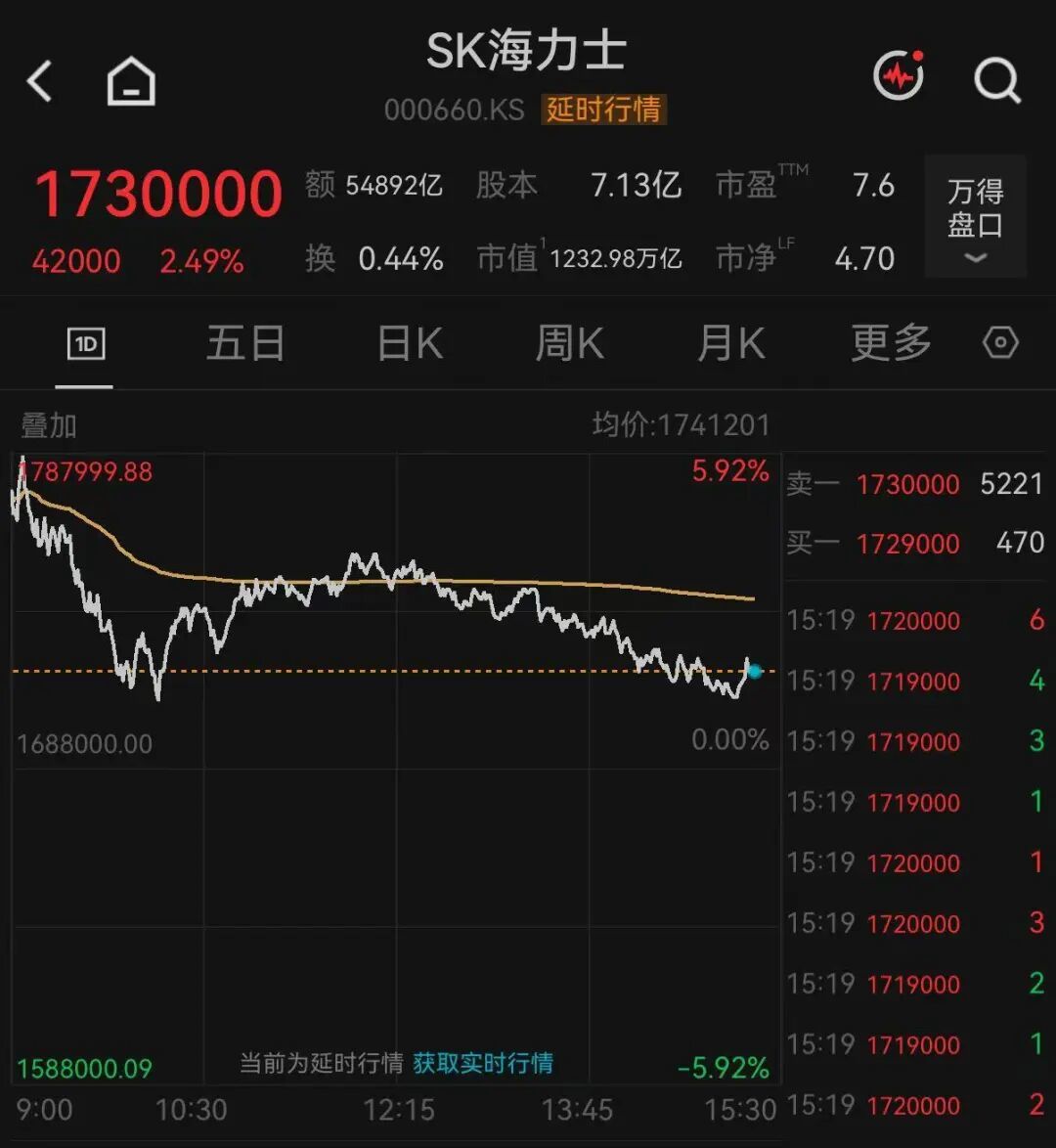1056x1148 pixels.
Task: Open the 更多 chart periods
Action: [x=891, y=342]
